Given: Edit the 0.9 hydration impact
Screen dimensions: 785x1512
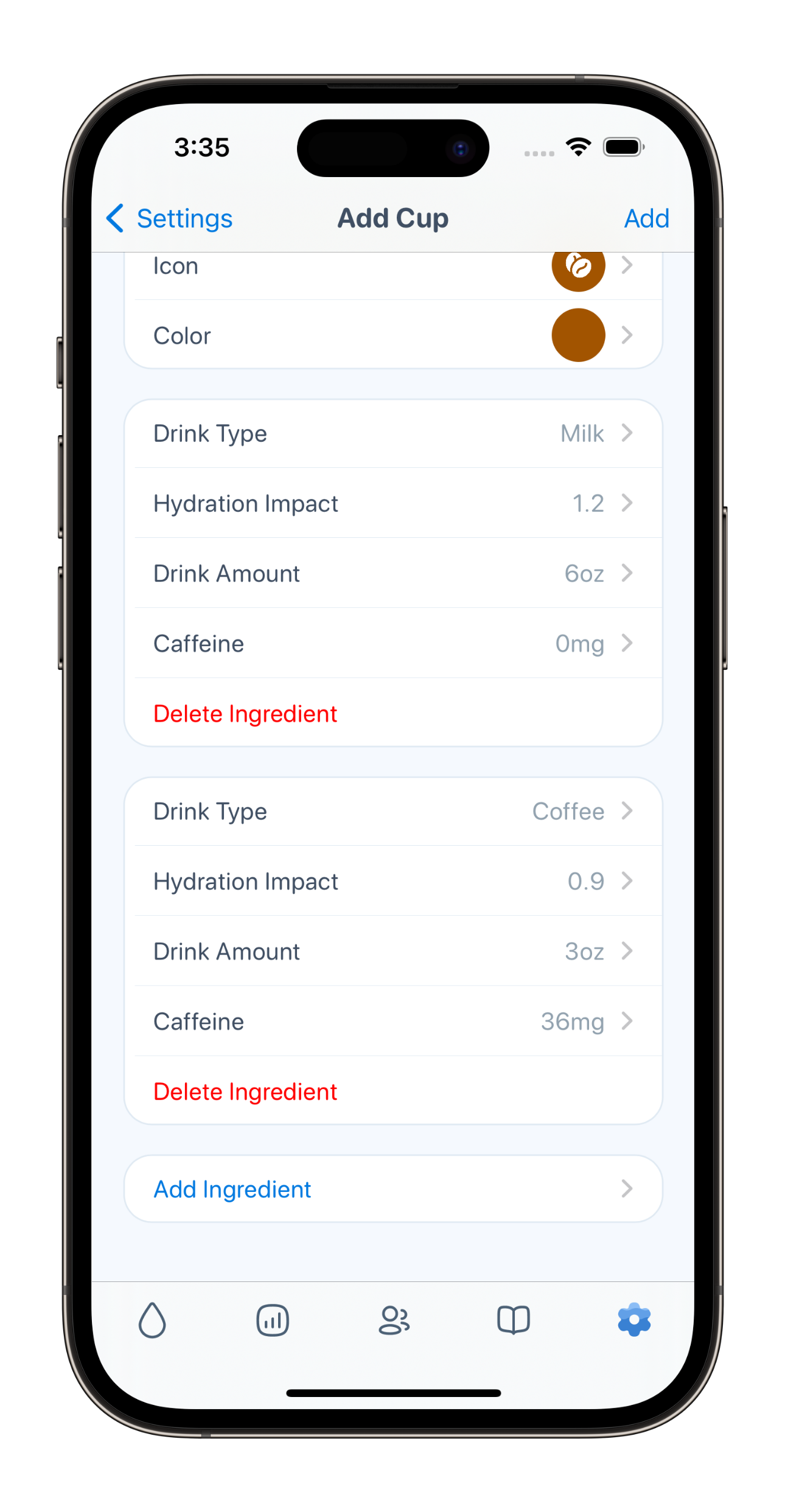Looking at the screenshot, I should click(392, 882).
